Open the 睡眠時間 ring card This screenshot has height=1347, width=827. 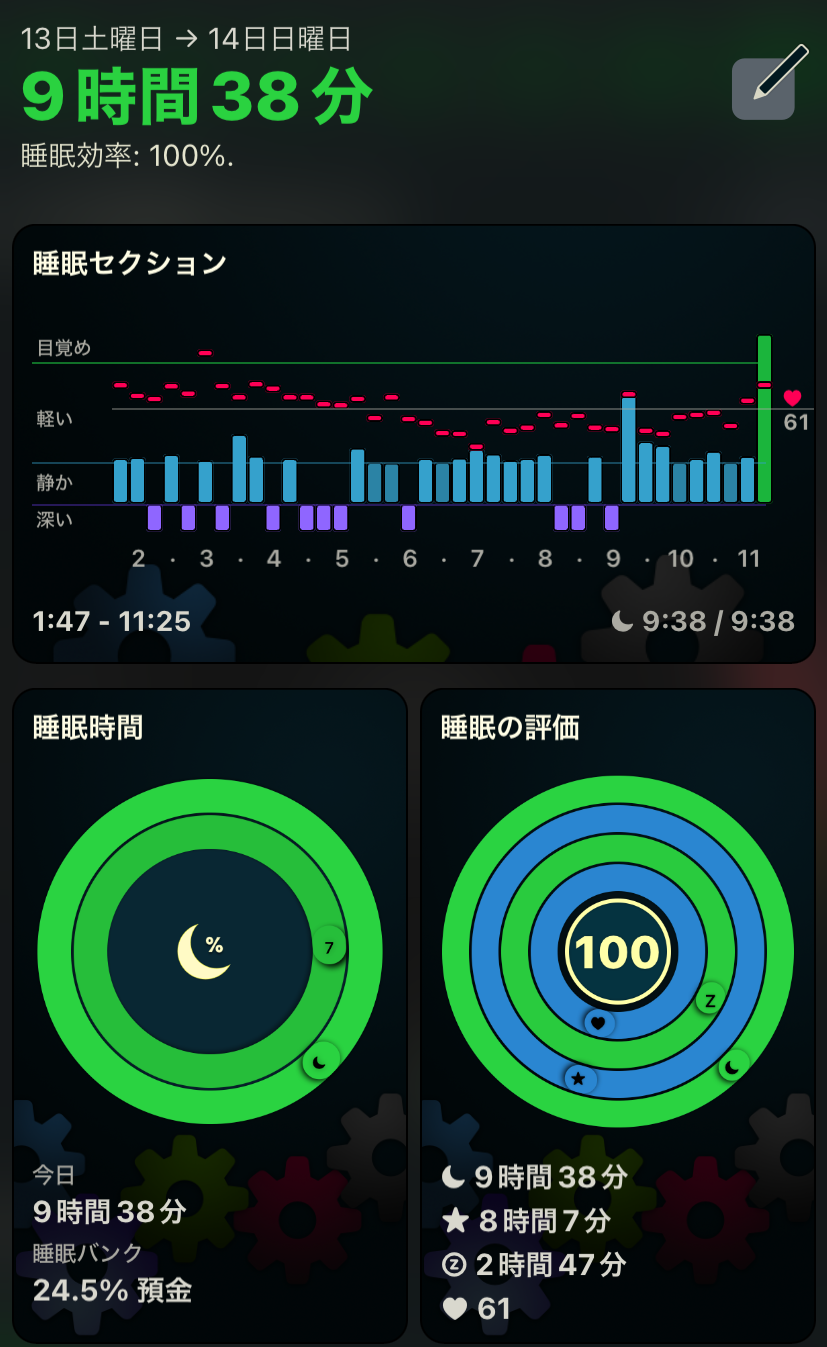click(210, 1014)
